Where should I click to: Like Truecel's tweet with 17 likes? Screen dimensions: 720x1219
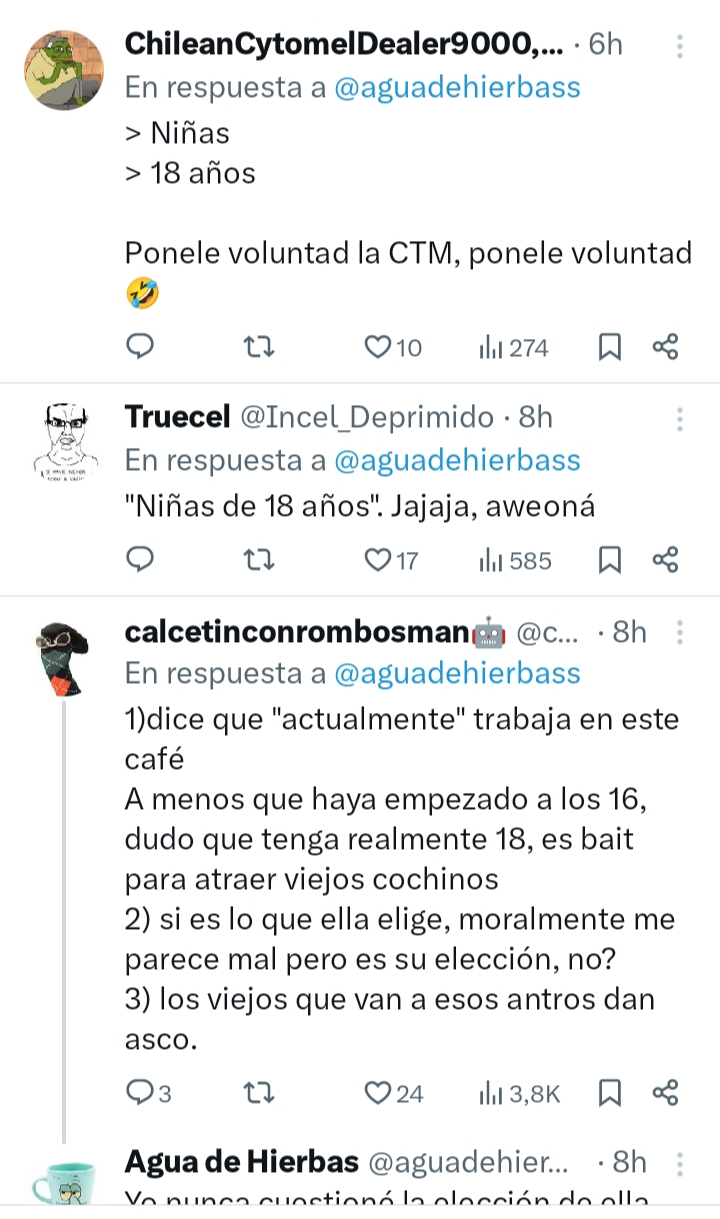[x=378, y=560]
